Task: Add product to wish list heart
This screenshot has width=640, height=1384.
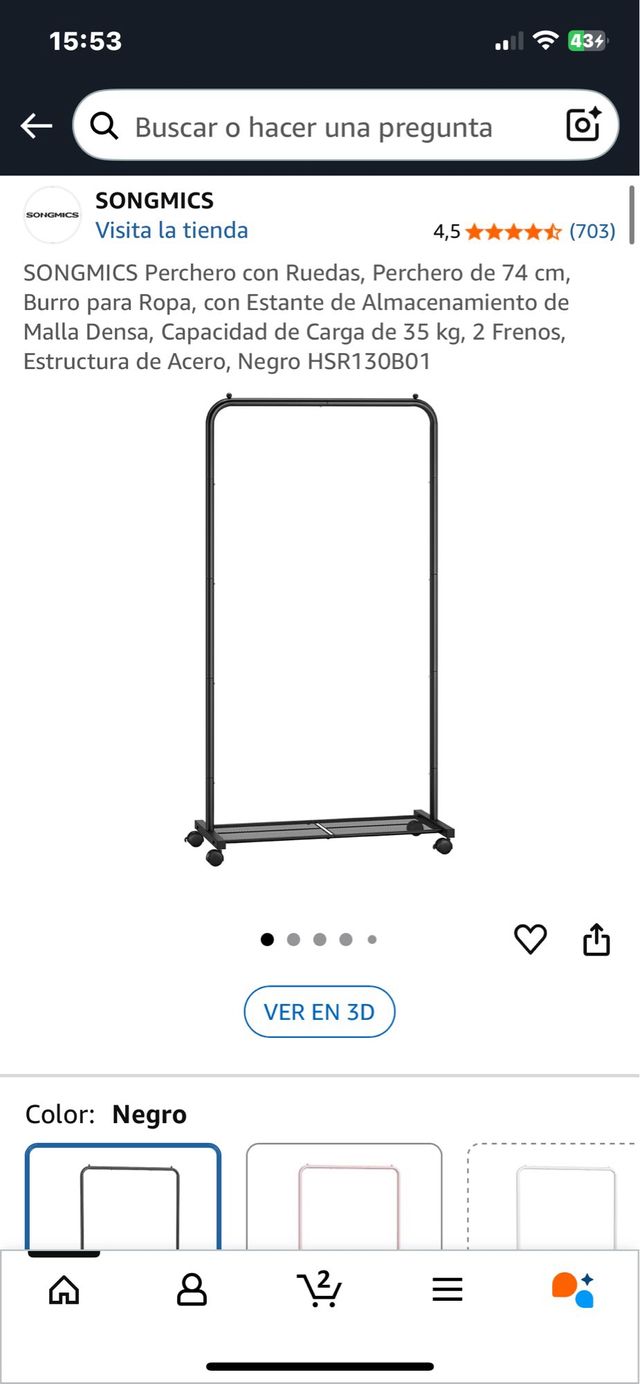Action: coord(530,938)
